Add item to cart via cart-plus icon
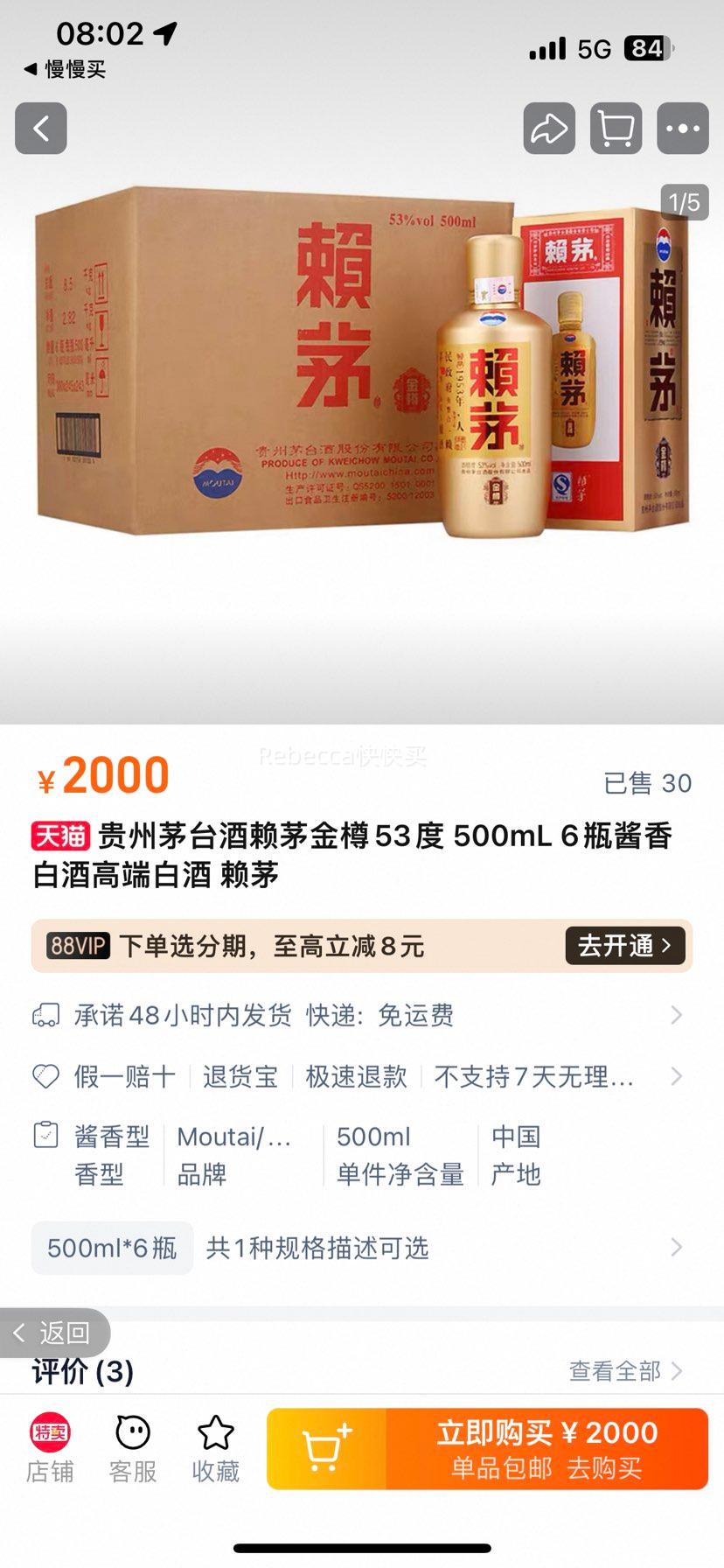 click(324, 1448)
